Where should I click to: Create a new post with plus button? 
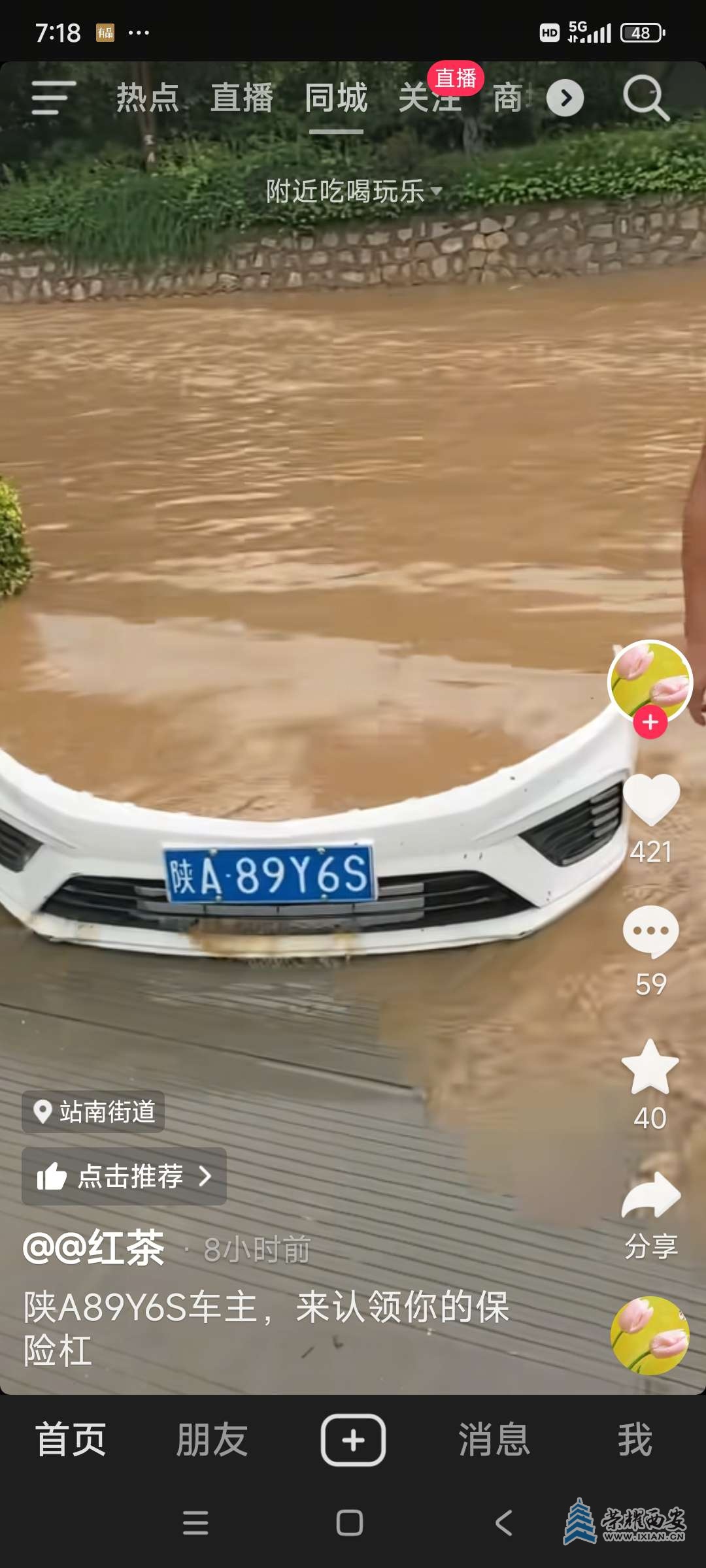[353, 1439]
